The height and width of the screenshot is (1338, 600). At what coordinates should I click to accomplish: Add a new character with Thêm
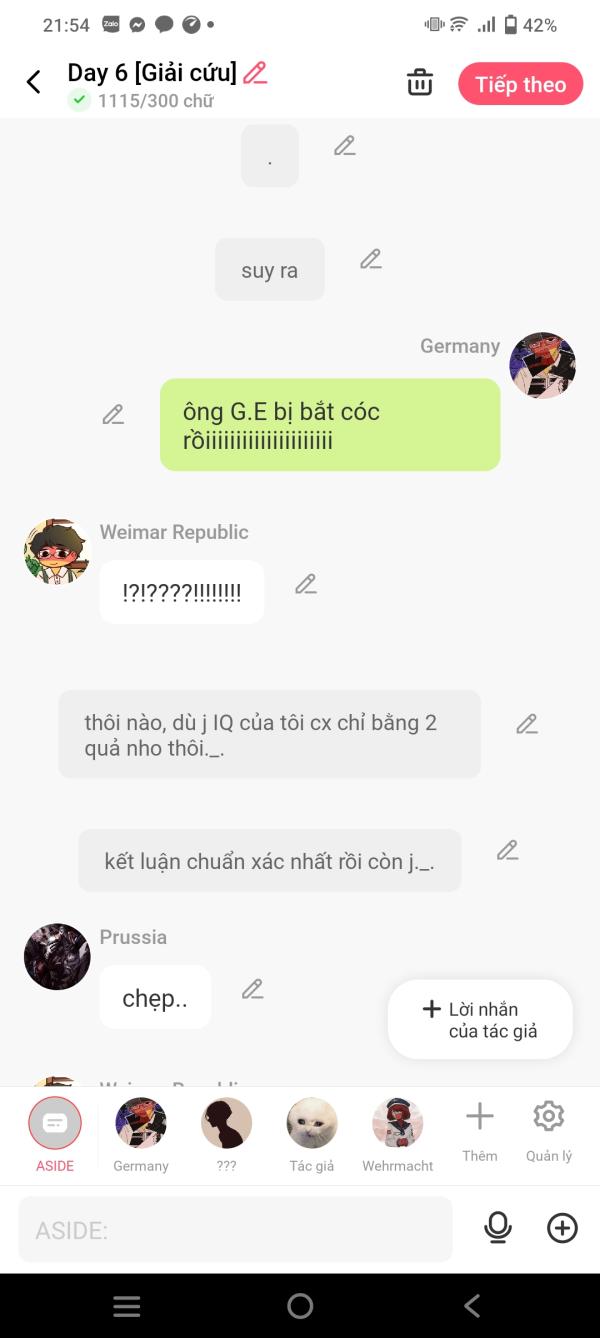[x=480, y=1131]
